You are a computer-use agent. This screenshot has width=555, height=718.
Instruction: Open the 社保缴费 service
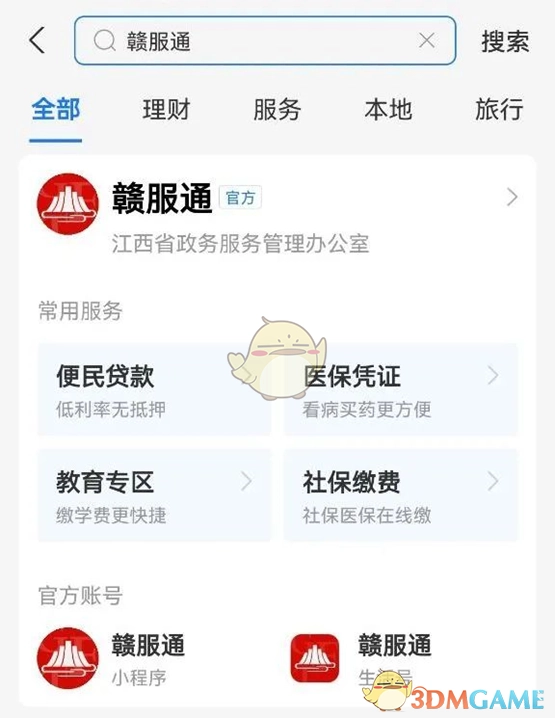[401, 495]
